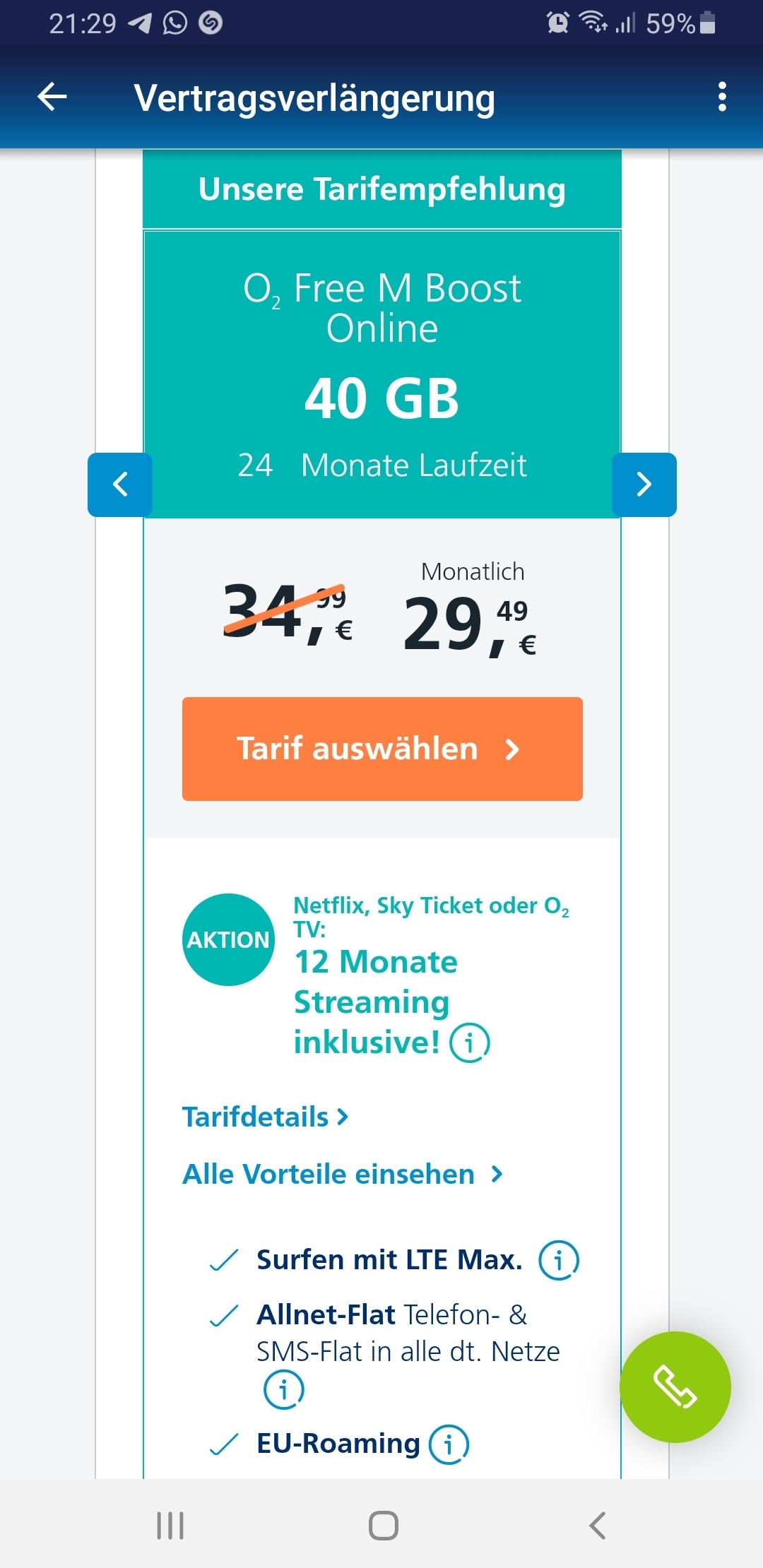This screenshot has width=763, height=1568.
Task: Tap Tarif auswählen button
Action: (x=382, y=749)
